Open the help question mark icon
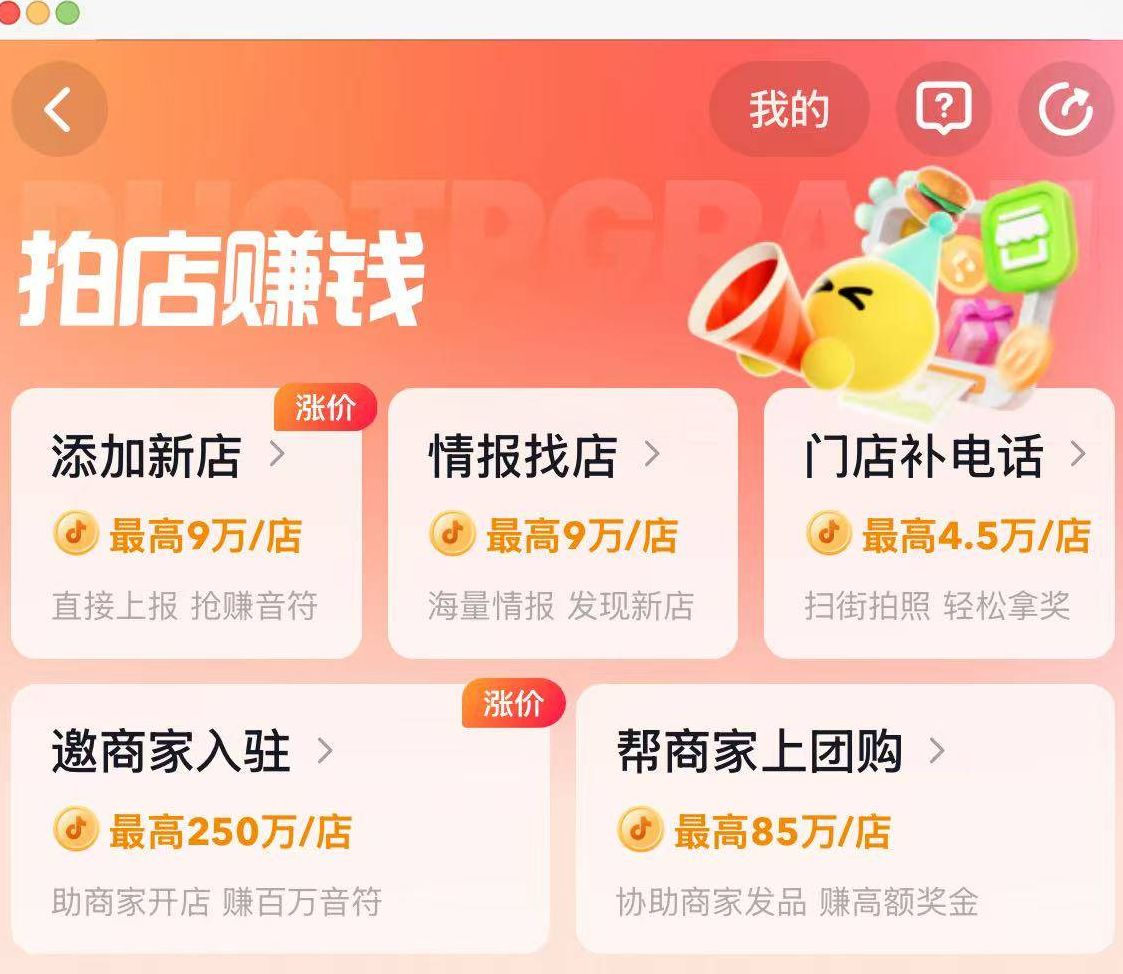The width and height of the screenshot is (1123, 974). point(943,109)
